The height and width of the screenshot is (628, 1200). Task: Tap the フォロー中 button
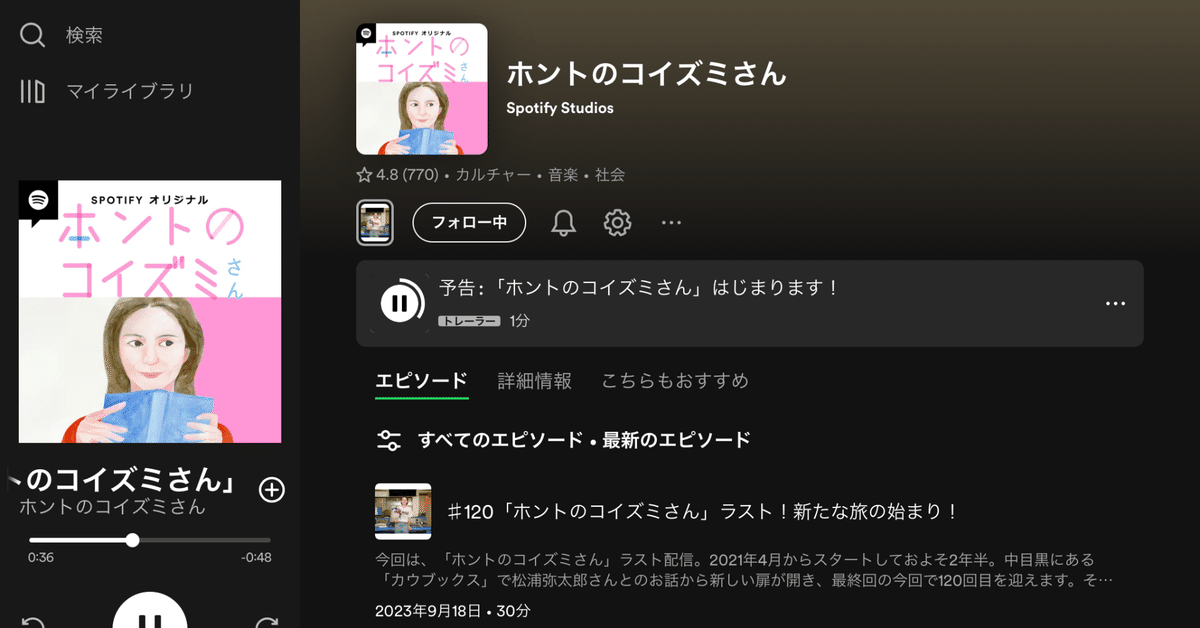[x=469, y=222]
